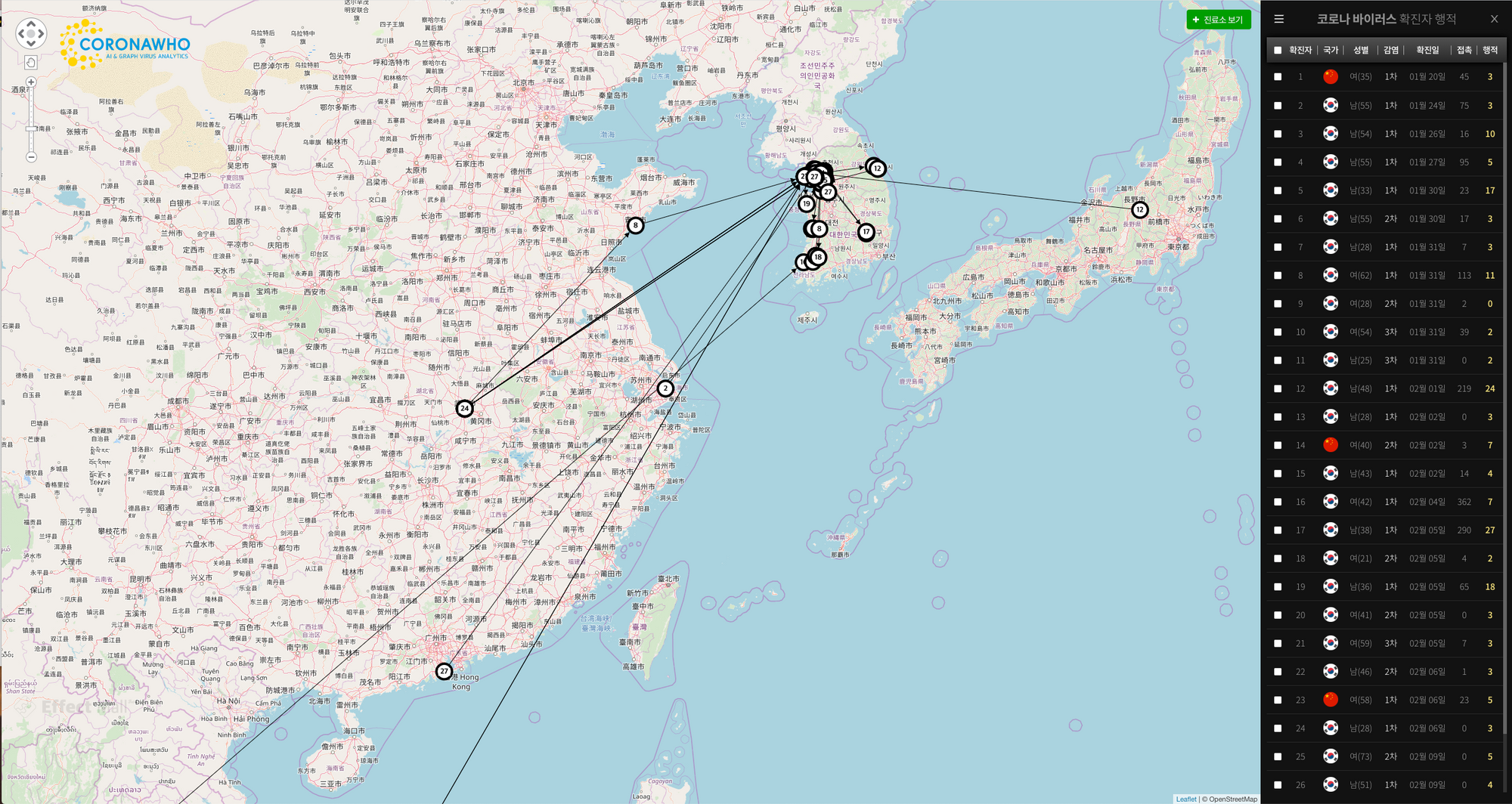
Task: Tap the map pan control compass
Action: pyautogui.click(x=31, y=34)
